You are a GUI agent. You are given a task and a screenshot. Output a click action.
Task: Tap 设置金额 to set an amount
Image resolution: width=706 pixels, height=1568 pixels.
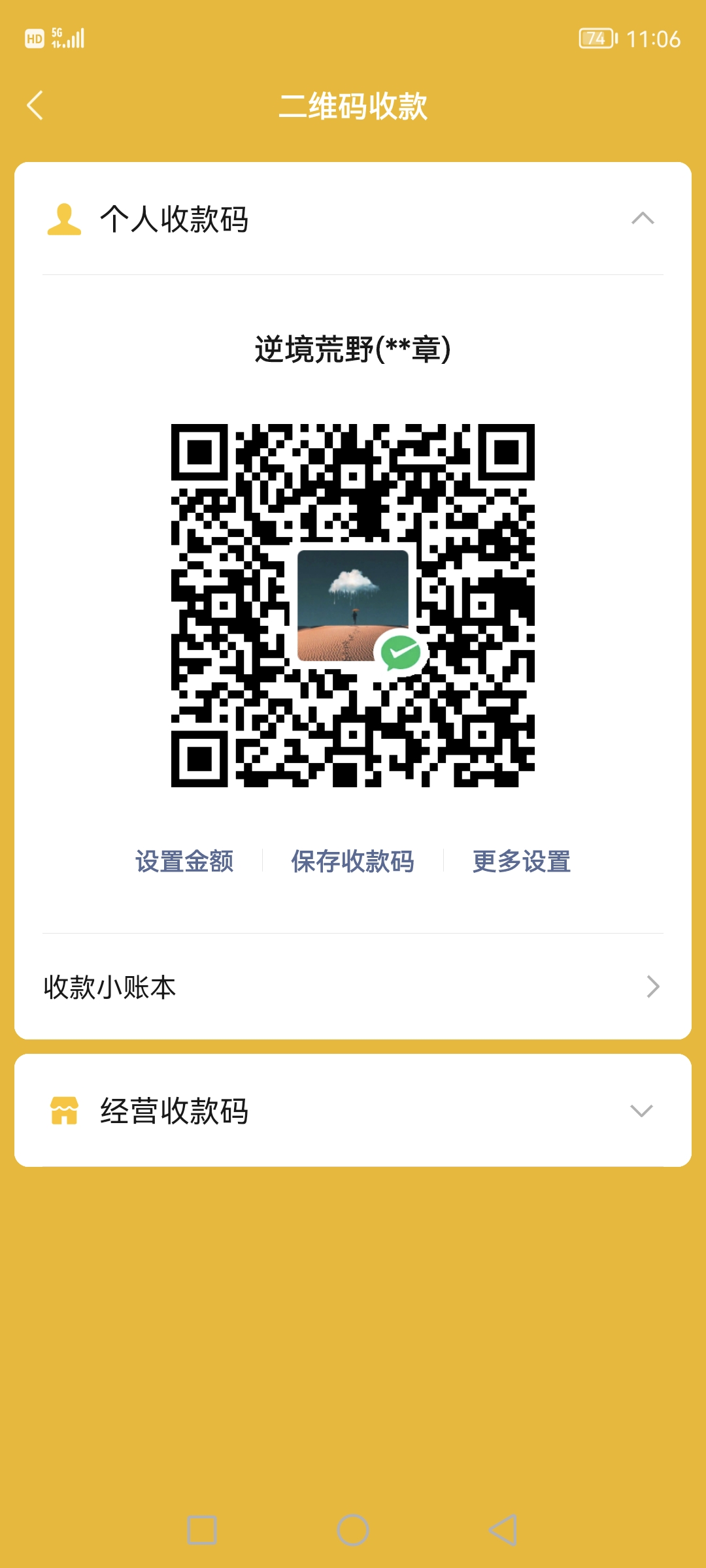pyautogui.click(x=184, y=861)
